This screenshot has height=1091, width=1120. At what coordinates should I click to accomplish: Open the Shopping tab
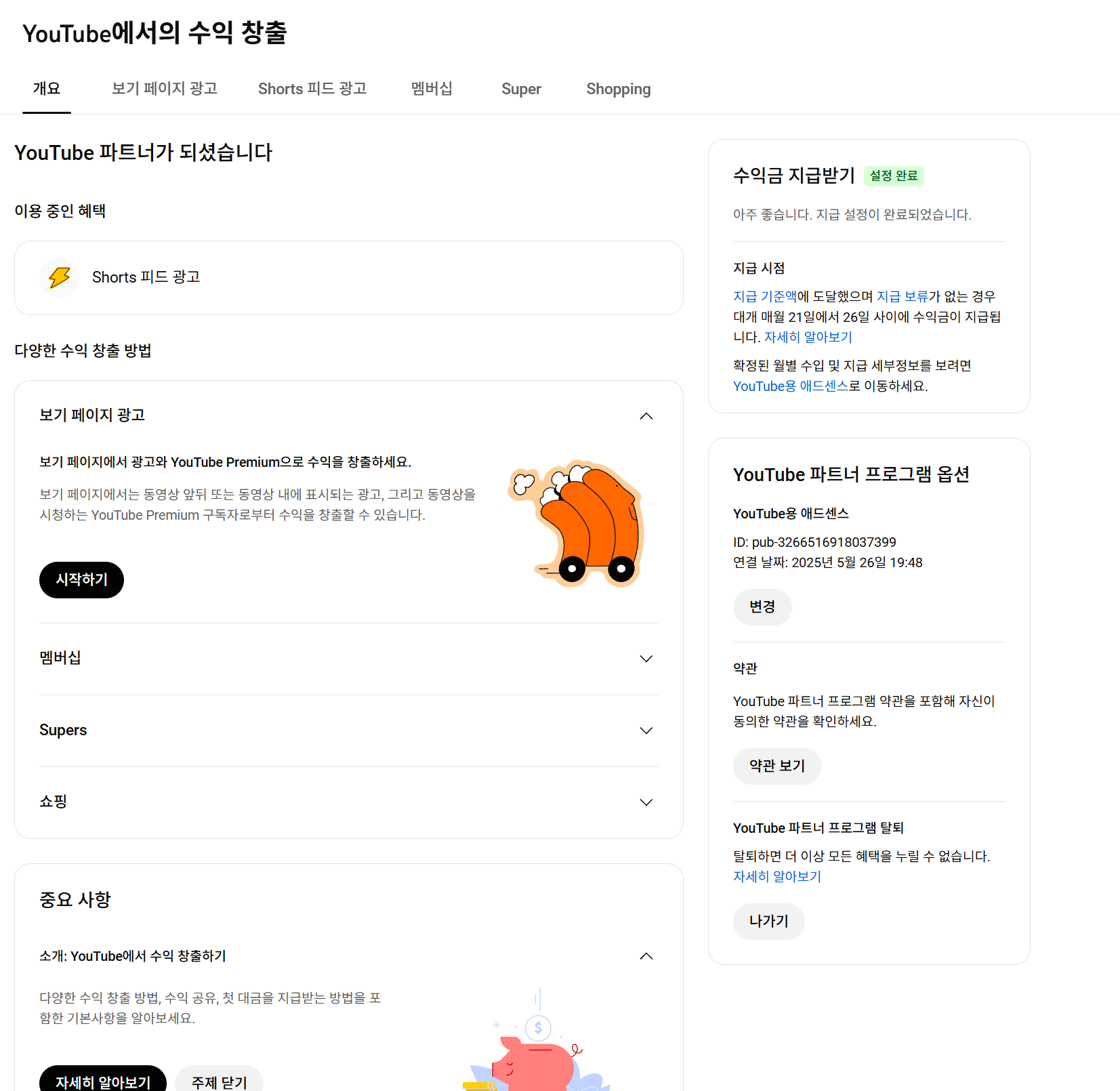click(x=618, y=89)
